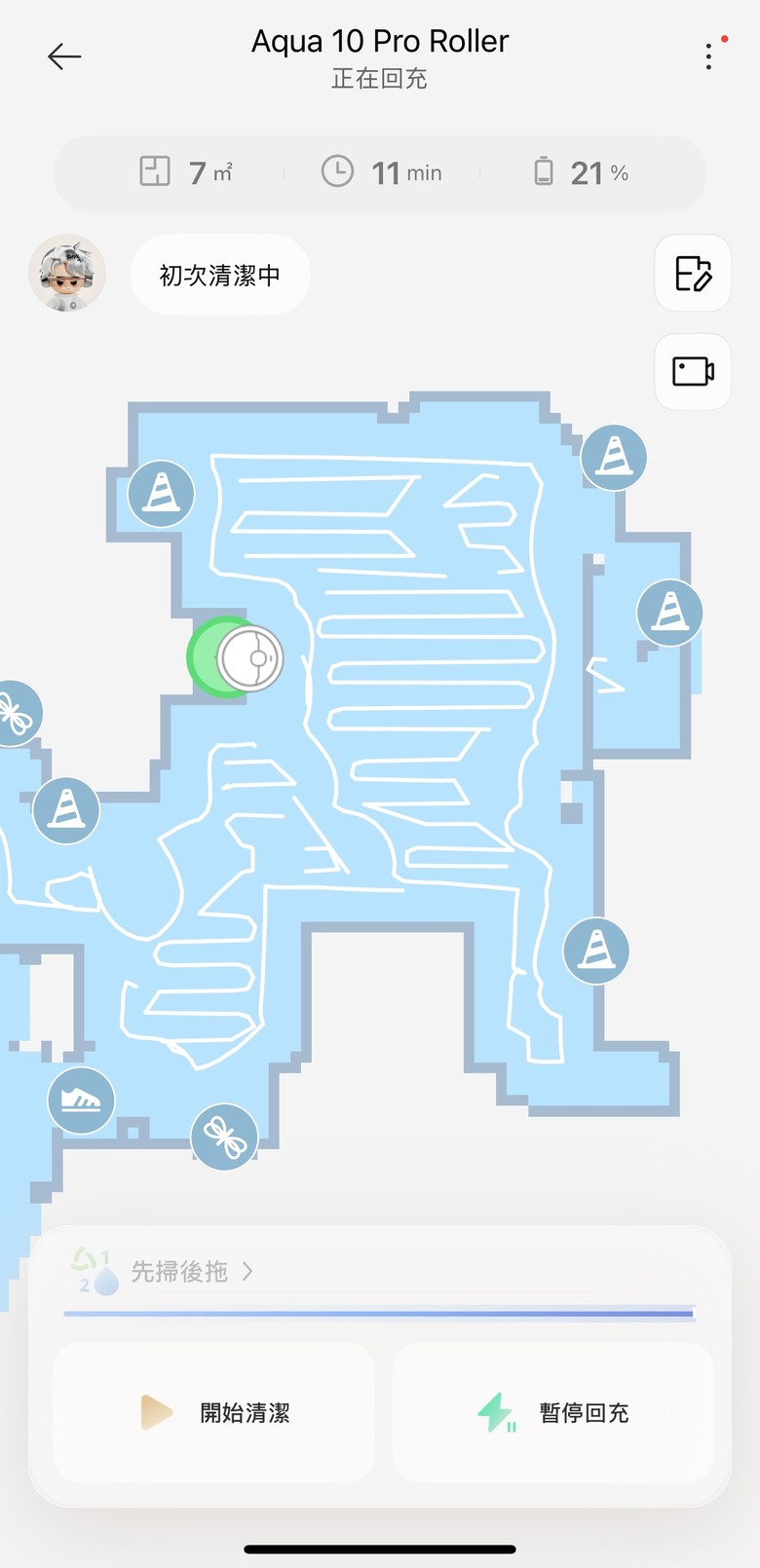This screenshot has height=1568, width=760.
Task: Open the map edit tool
Action: pyautogui.click(x=693, y=274)
